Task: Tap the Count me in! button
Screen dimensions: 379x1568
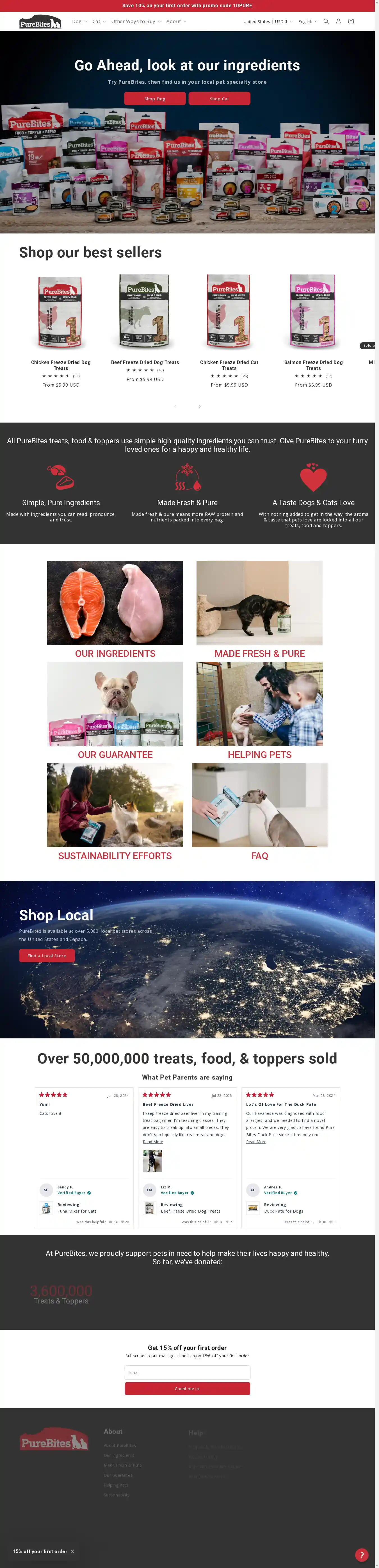Action: click(x=187, y=1388)
